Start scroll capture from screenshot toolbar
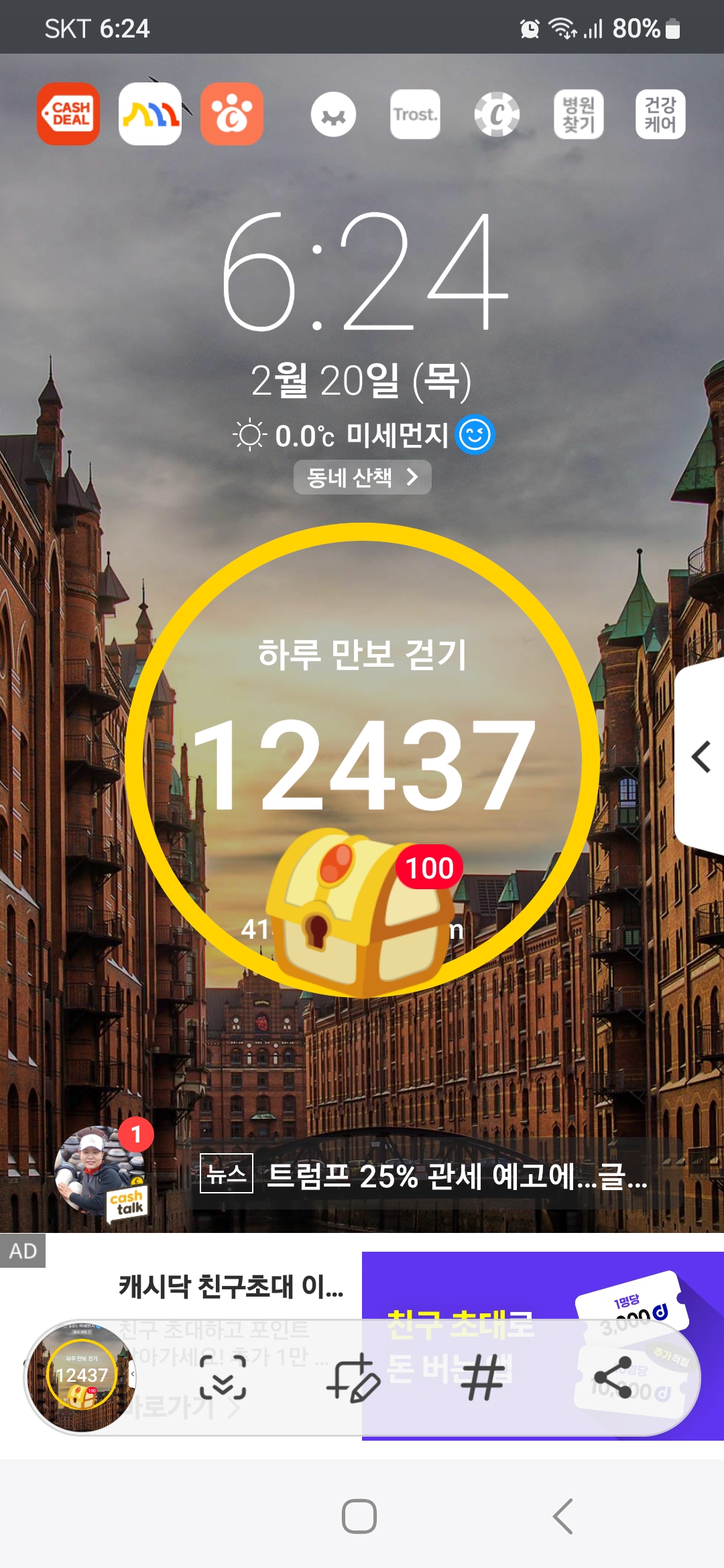Viewport: 724px width, 1568px height. pos(223,1378)
